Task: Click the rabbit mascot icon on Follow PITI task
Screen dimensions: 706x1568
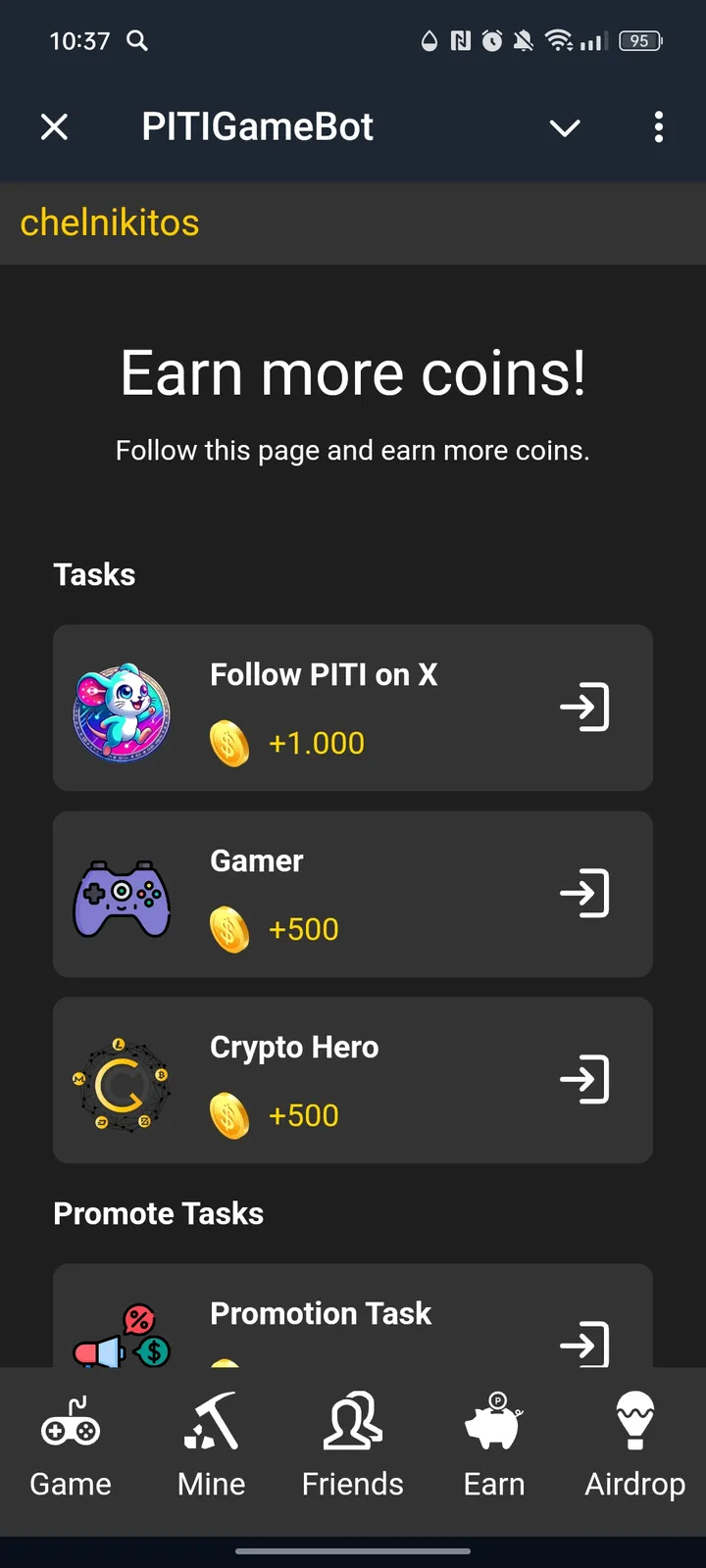Action: tap(122, 708)
